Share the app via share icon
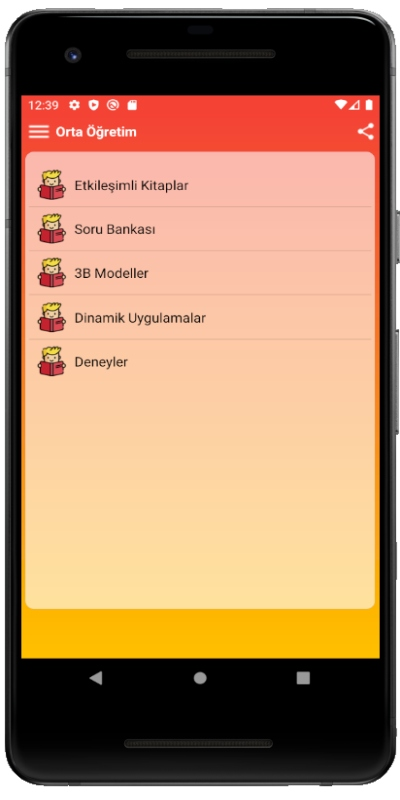 (x=365, y=132)
